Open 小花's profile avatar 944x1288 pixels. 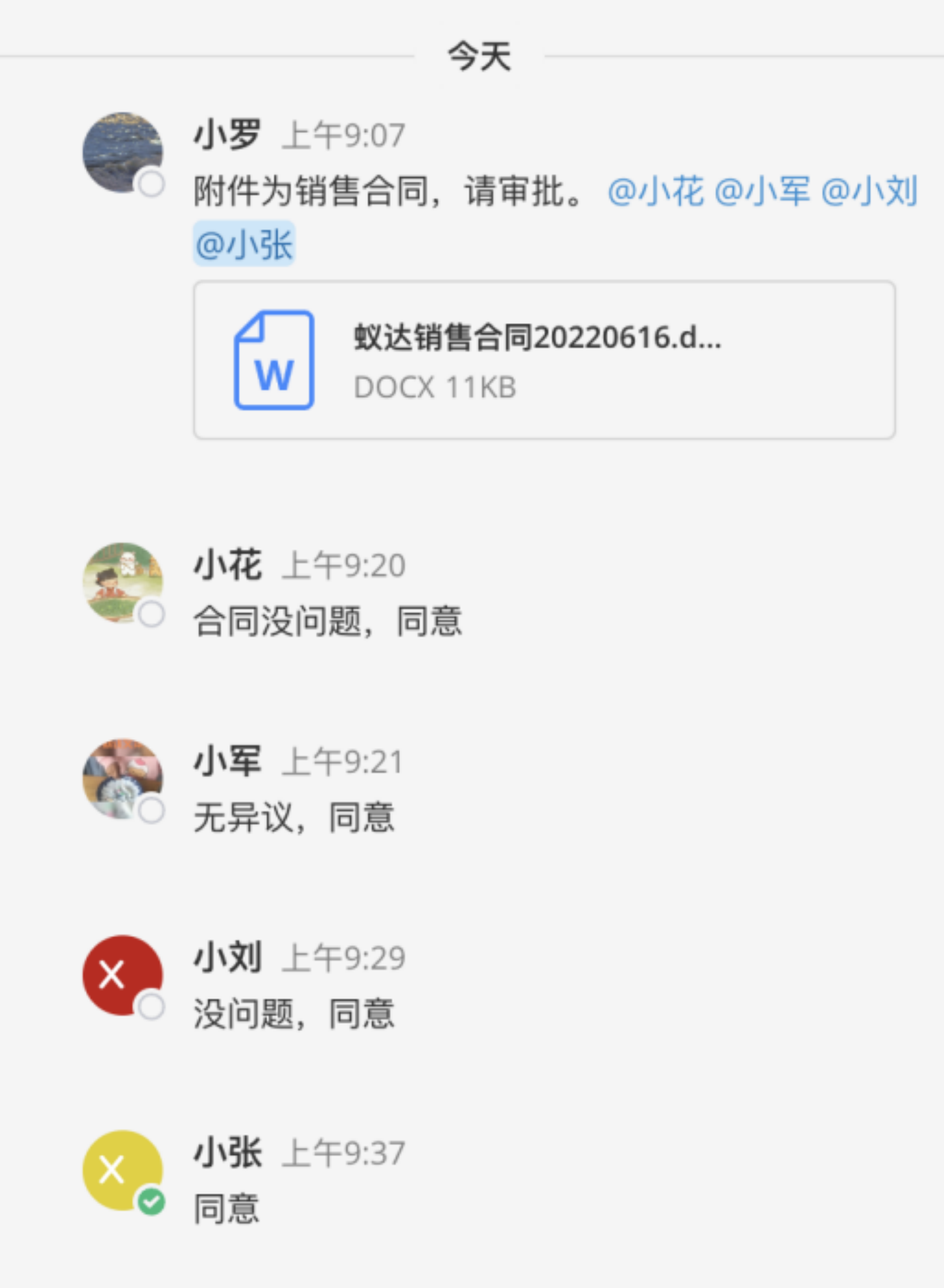coord(123,582)
